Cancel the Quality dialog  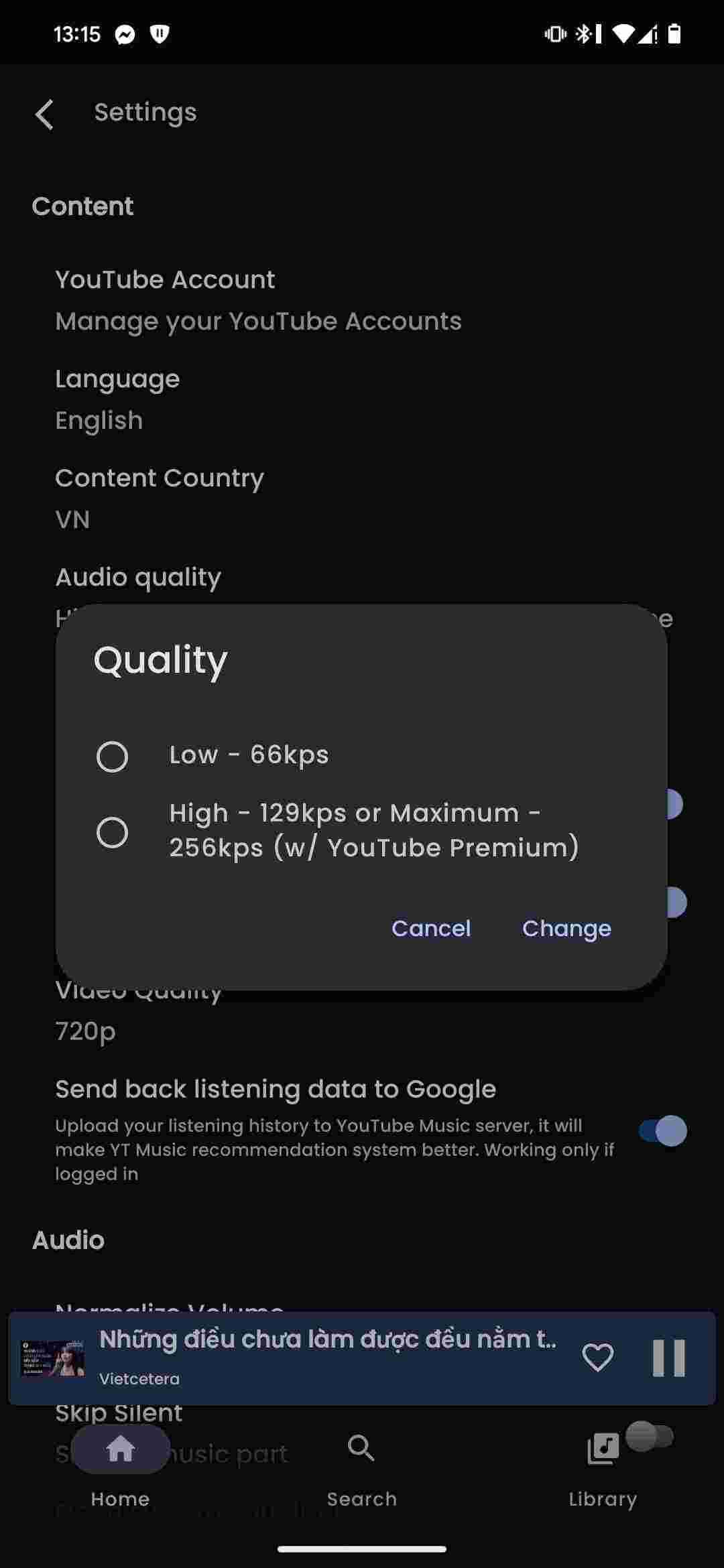[431, 928]
